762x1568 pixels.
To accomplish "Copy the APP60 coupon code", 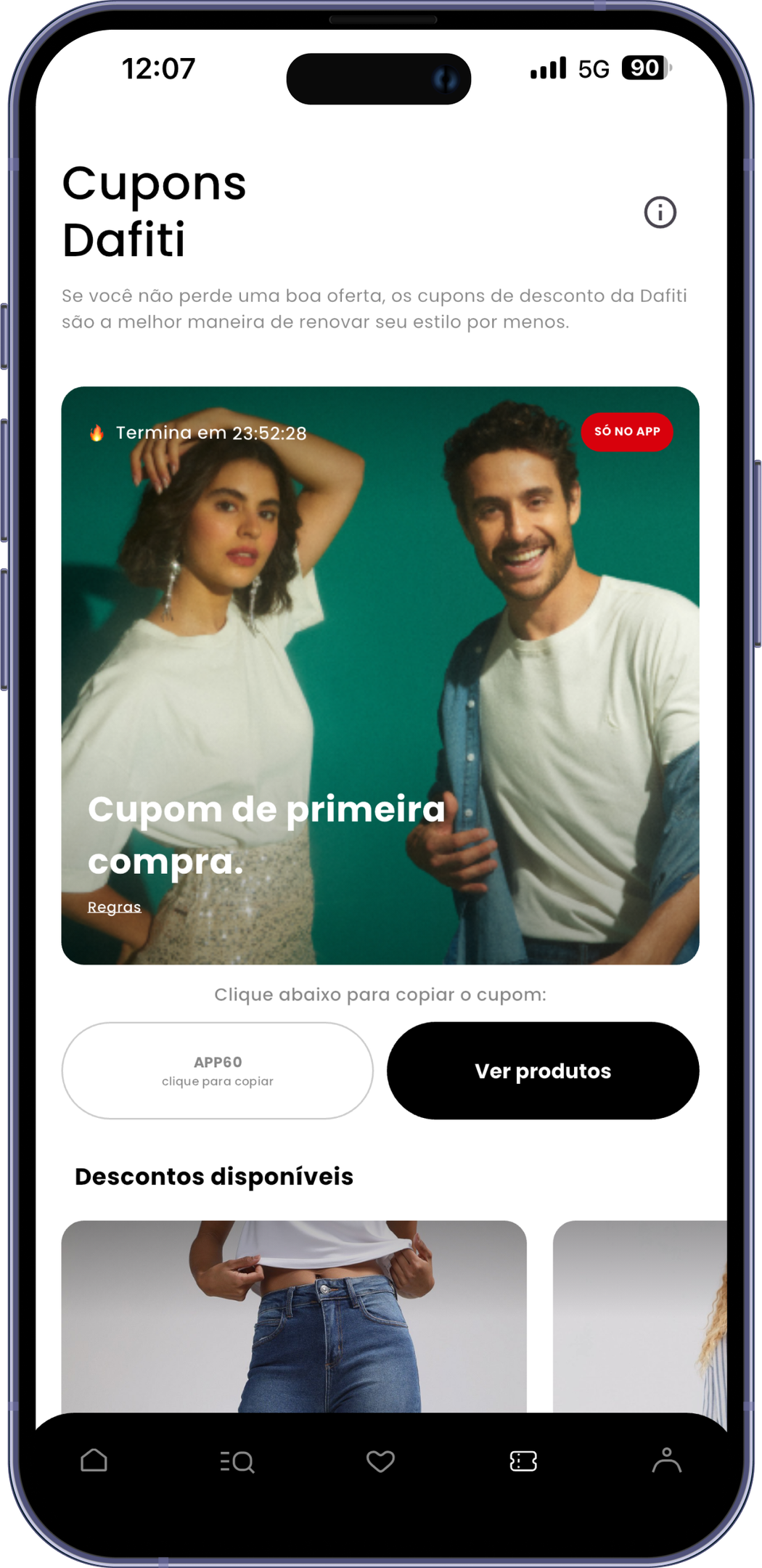I will click(217, 1070).
